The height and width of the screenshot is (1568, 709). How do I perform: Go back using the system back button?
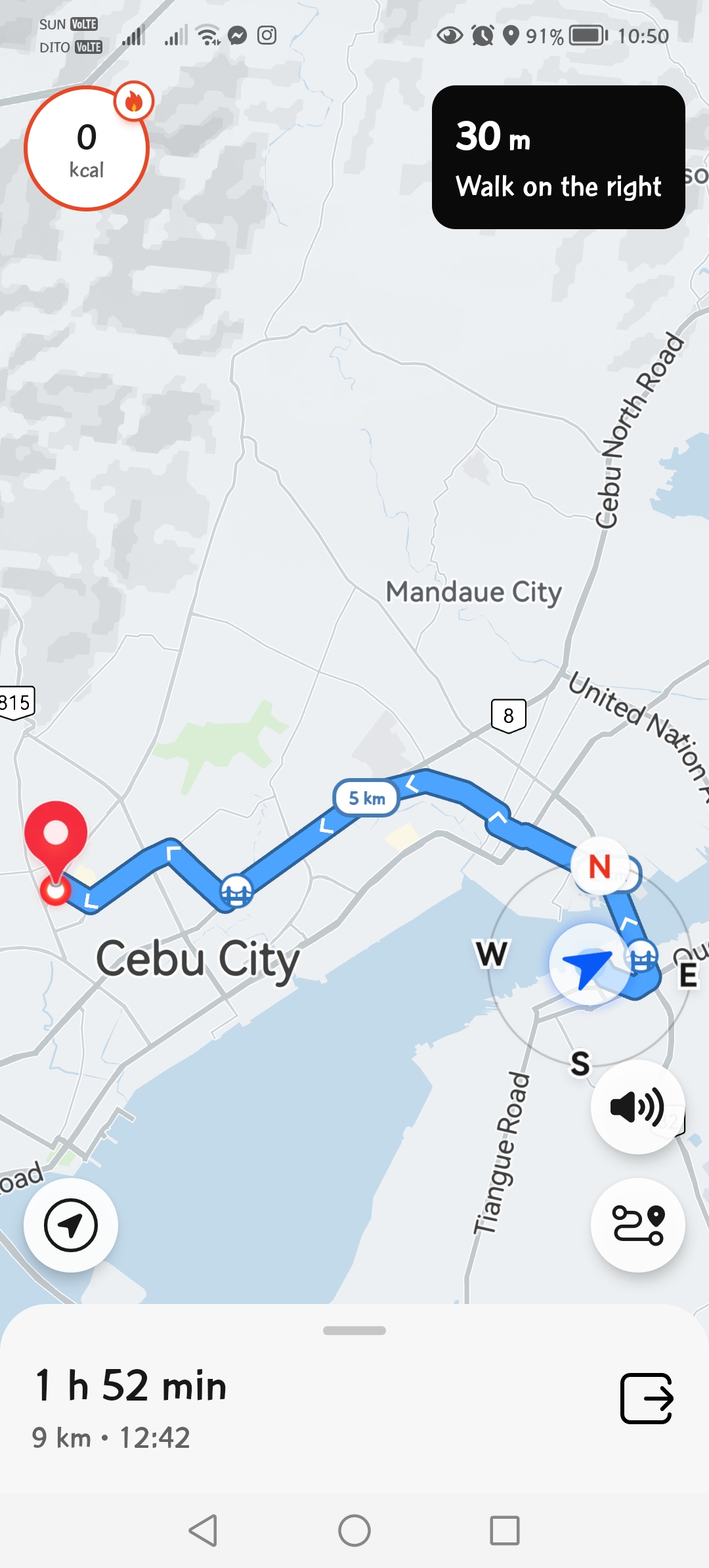point(203,1531)
